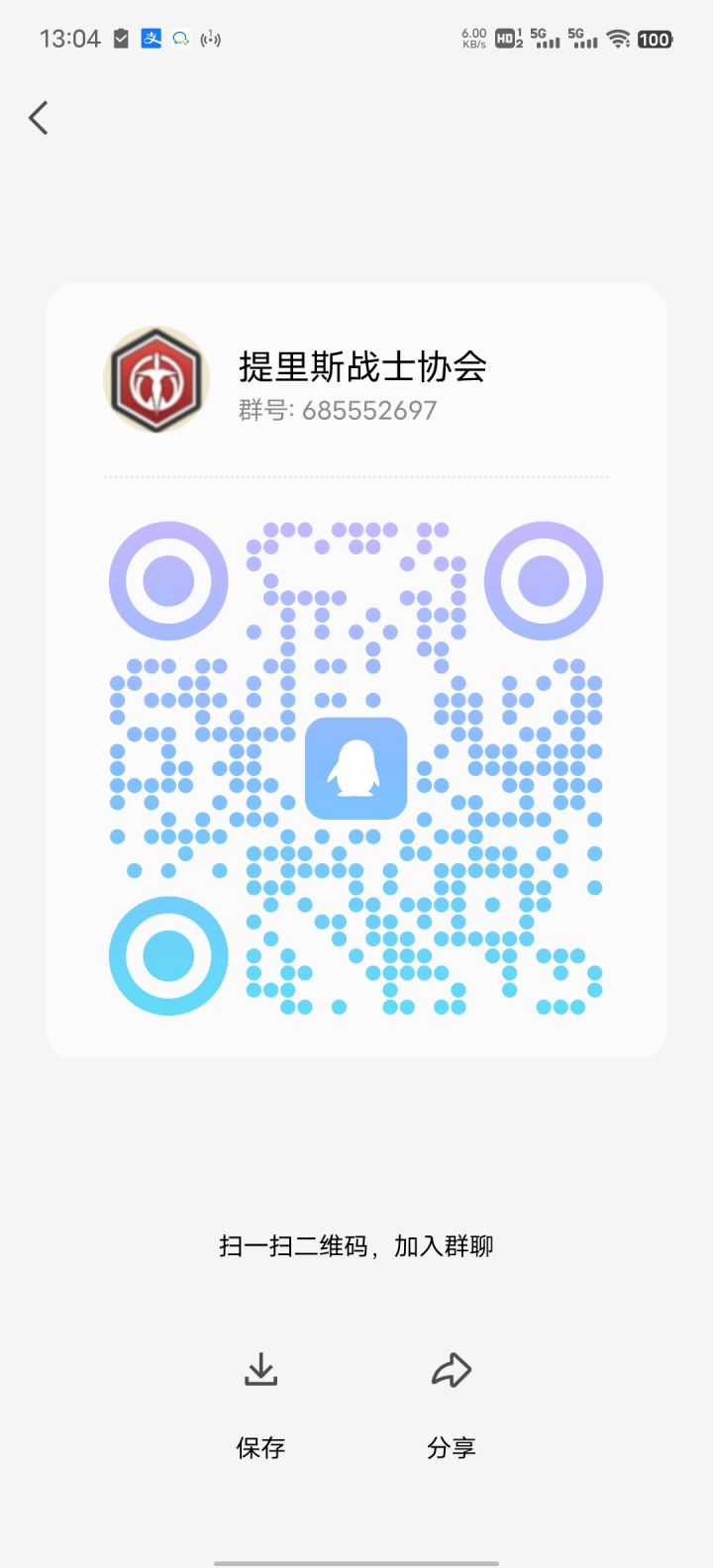This screenshot has height=1568, width=713.
Task: Tap the 5G signal bars
Action: (x=548, y=42)
